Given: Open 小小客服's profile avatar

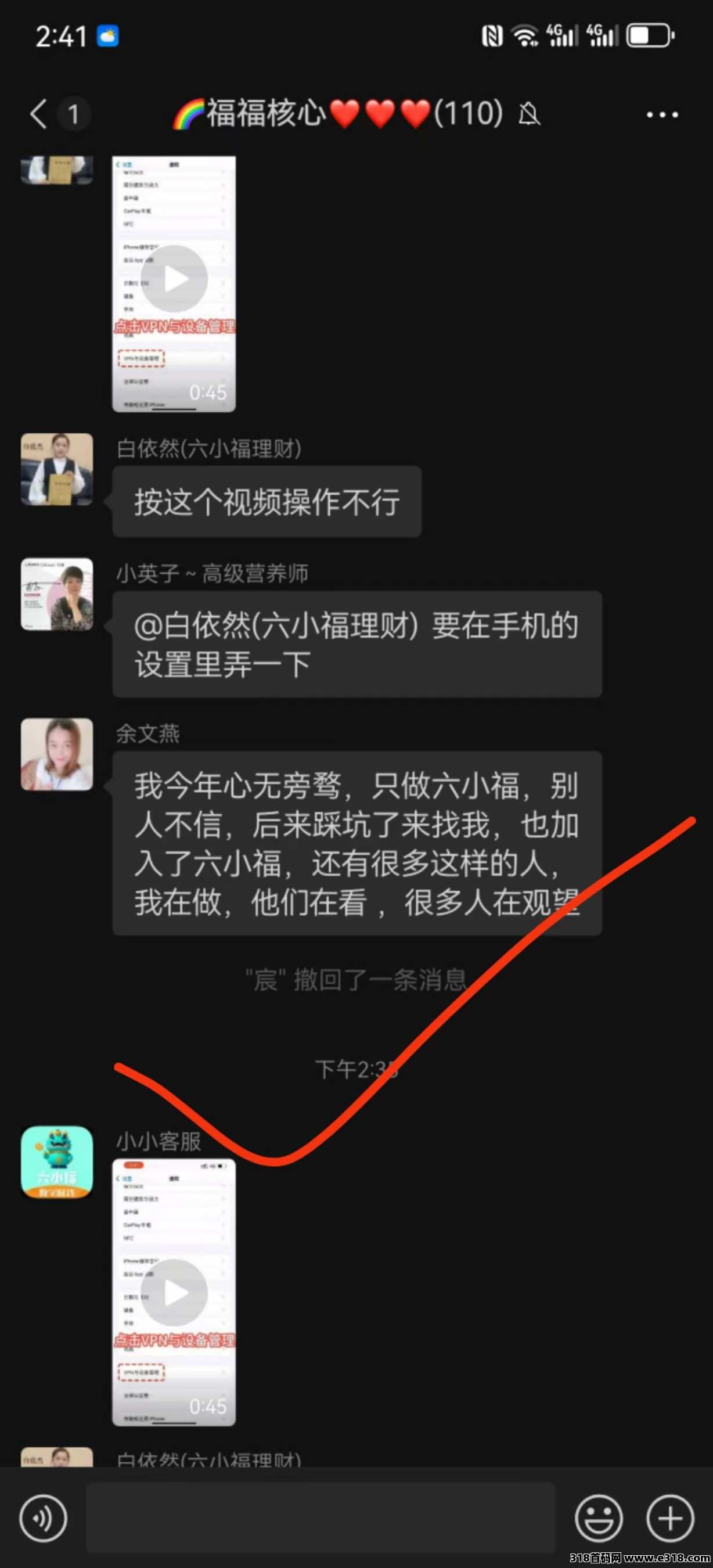Looking at the screenshot, I should (x=57, y=1161).
